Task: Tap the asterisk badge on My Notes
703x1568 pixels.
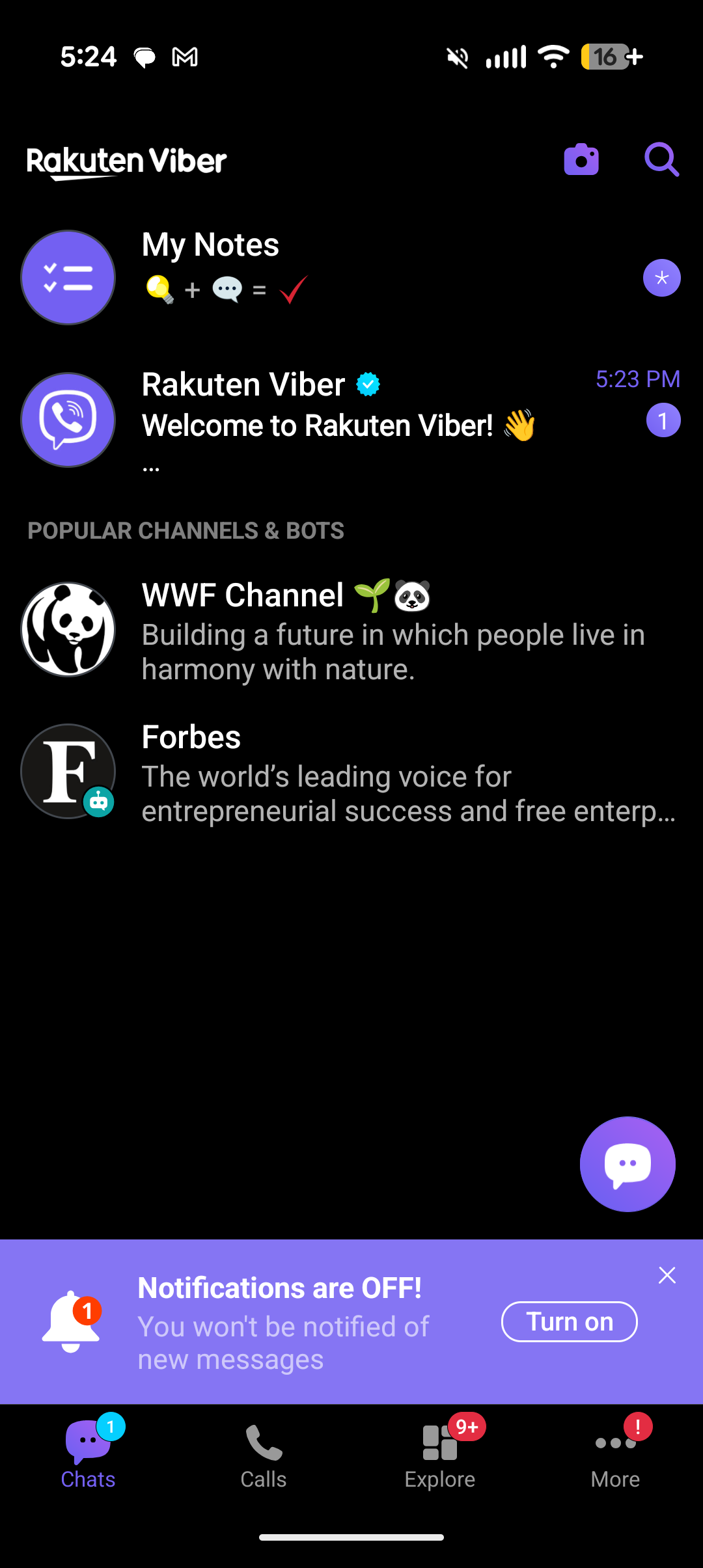Action: point(662,278)
